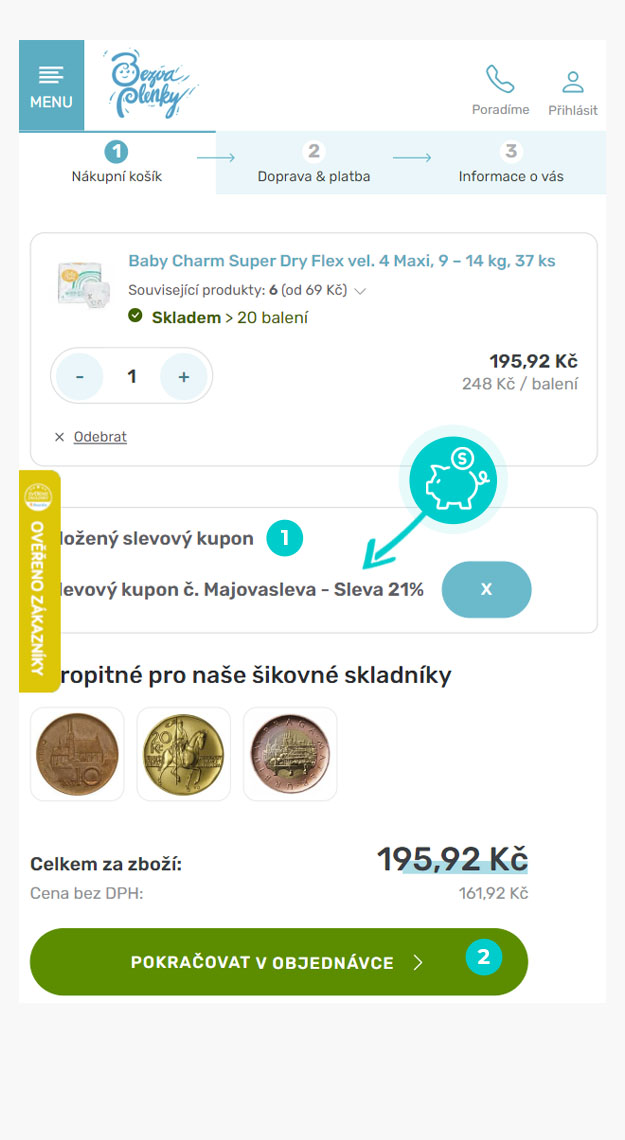Image resolution: width=625 pixels, height=1140 pixels.
Task: Open Ověřeno zákazníky side badge
Action: pyautogui.click(x=40, y=581)
